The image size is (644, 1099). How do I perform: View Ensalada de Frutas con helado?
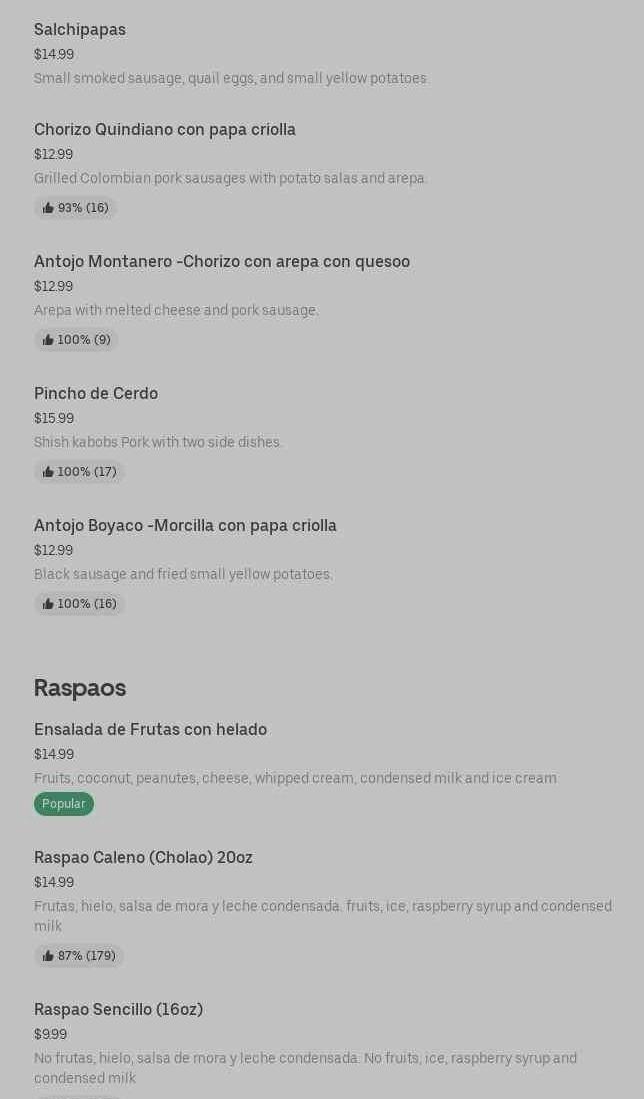pyautogui.click(x=150, y=730)
